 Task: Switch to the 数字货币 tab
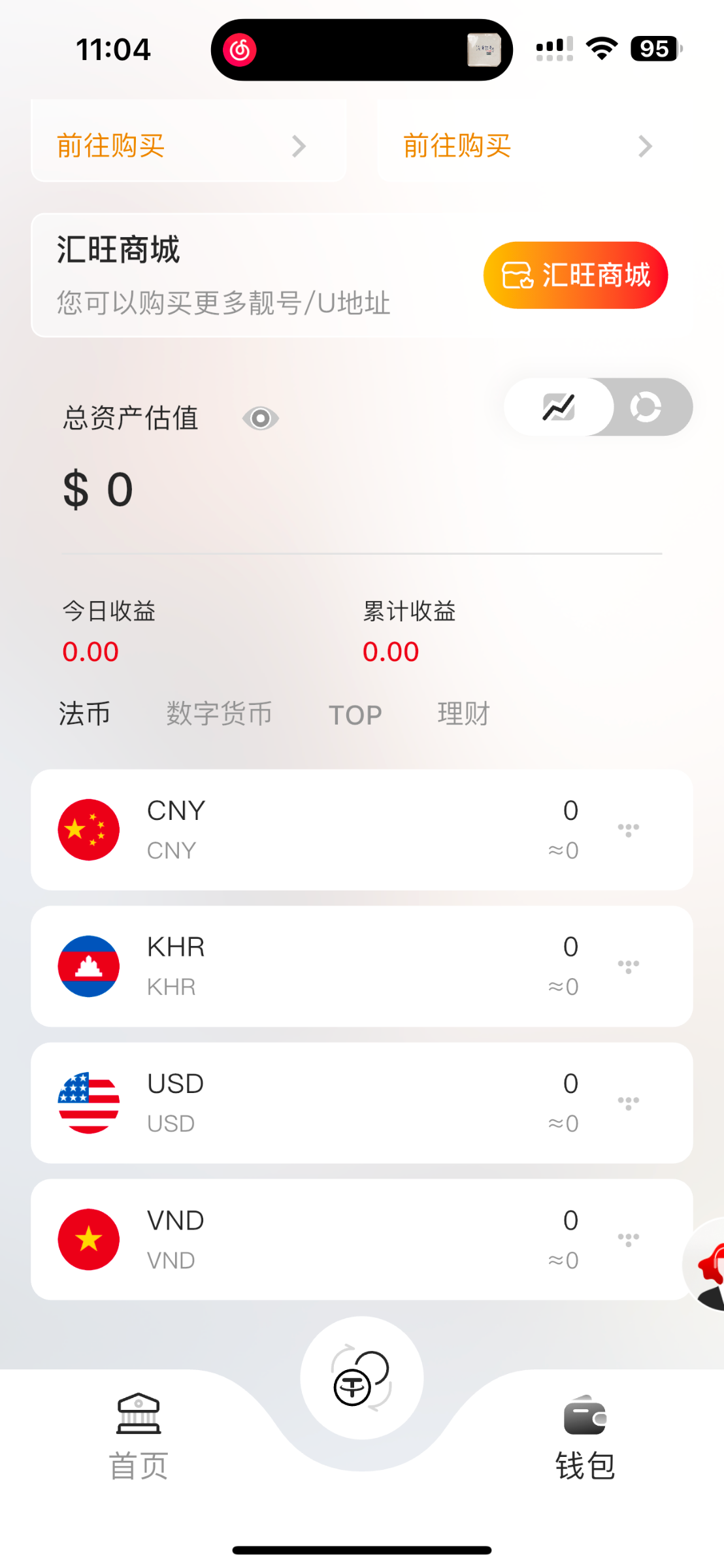coord(219,713)
